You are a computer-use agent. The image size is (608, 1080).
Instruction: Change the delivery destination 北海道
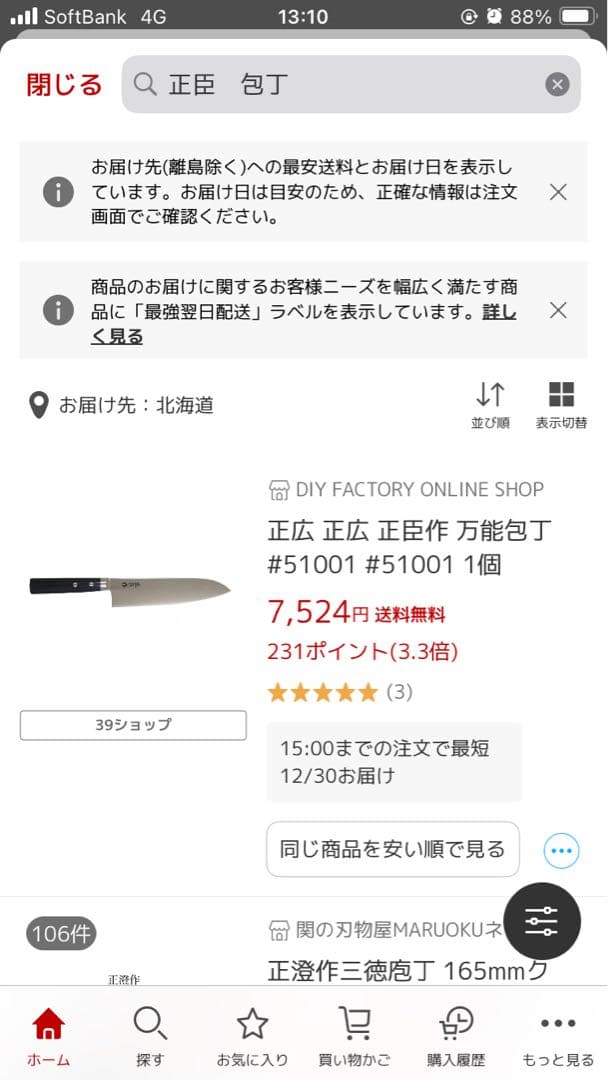(x=122, y=405)
